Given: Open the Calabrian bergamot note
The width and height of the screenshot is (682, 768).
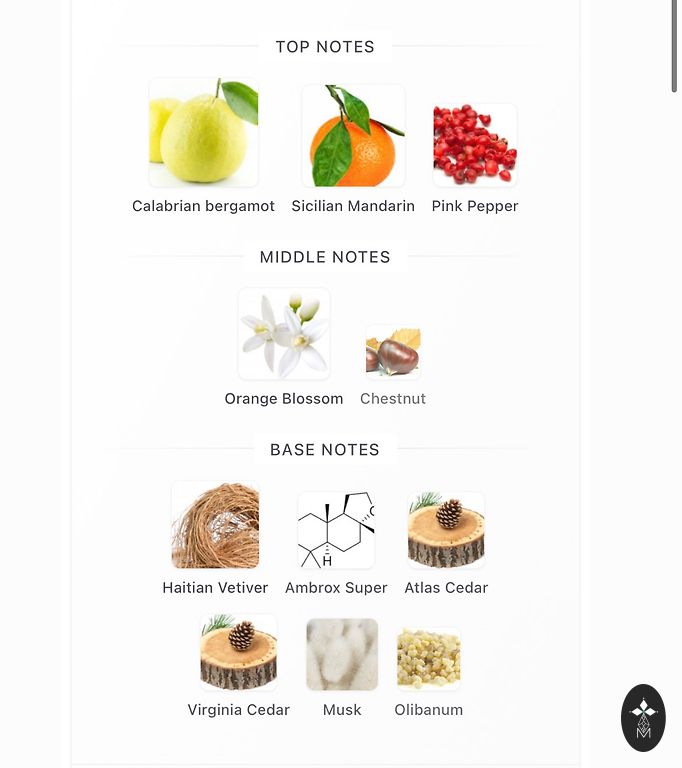Looking at the screenshot, I should pos(204,133).
